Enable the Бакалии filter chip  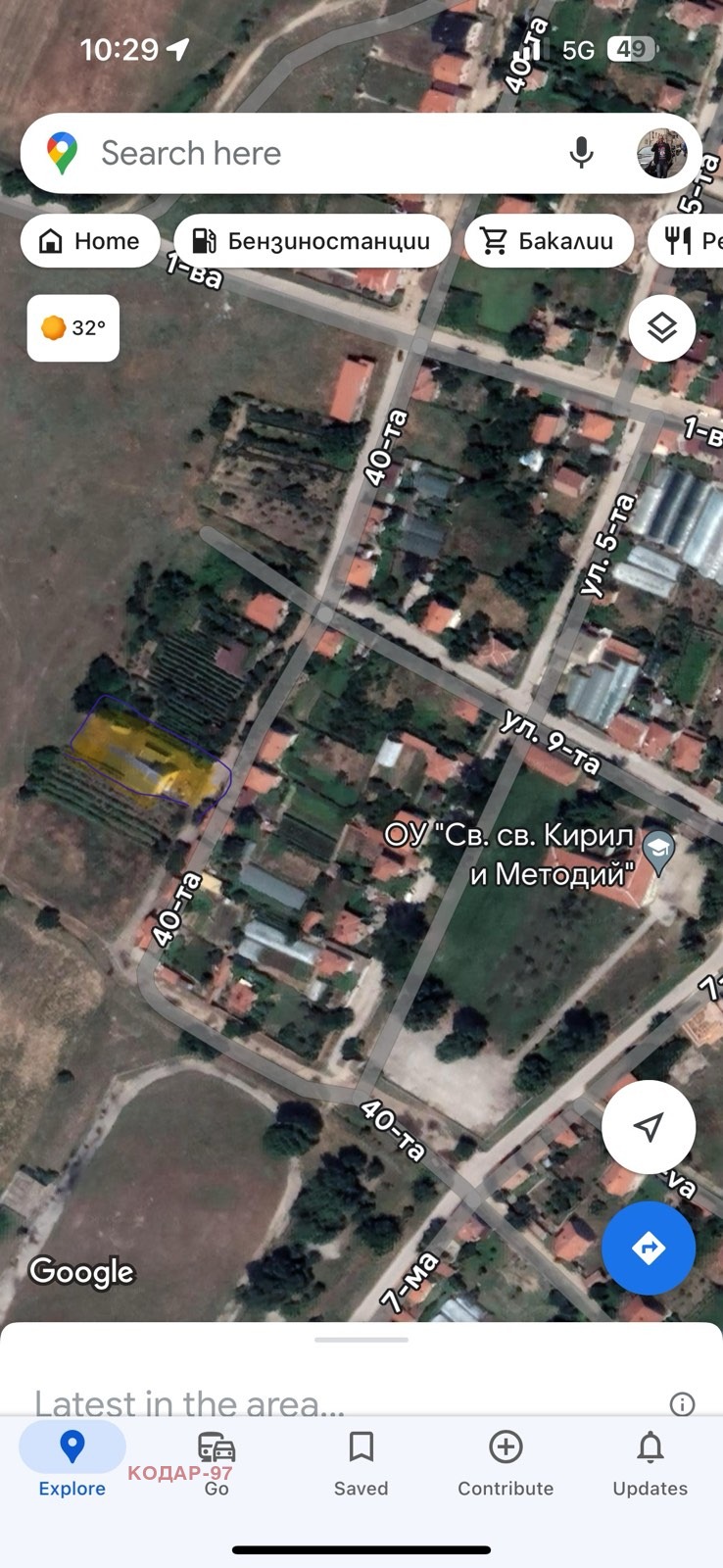549,240
